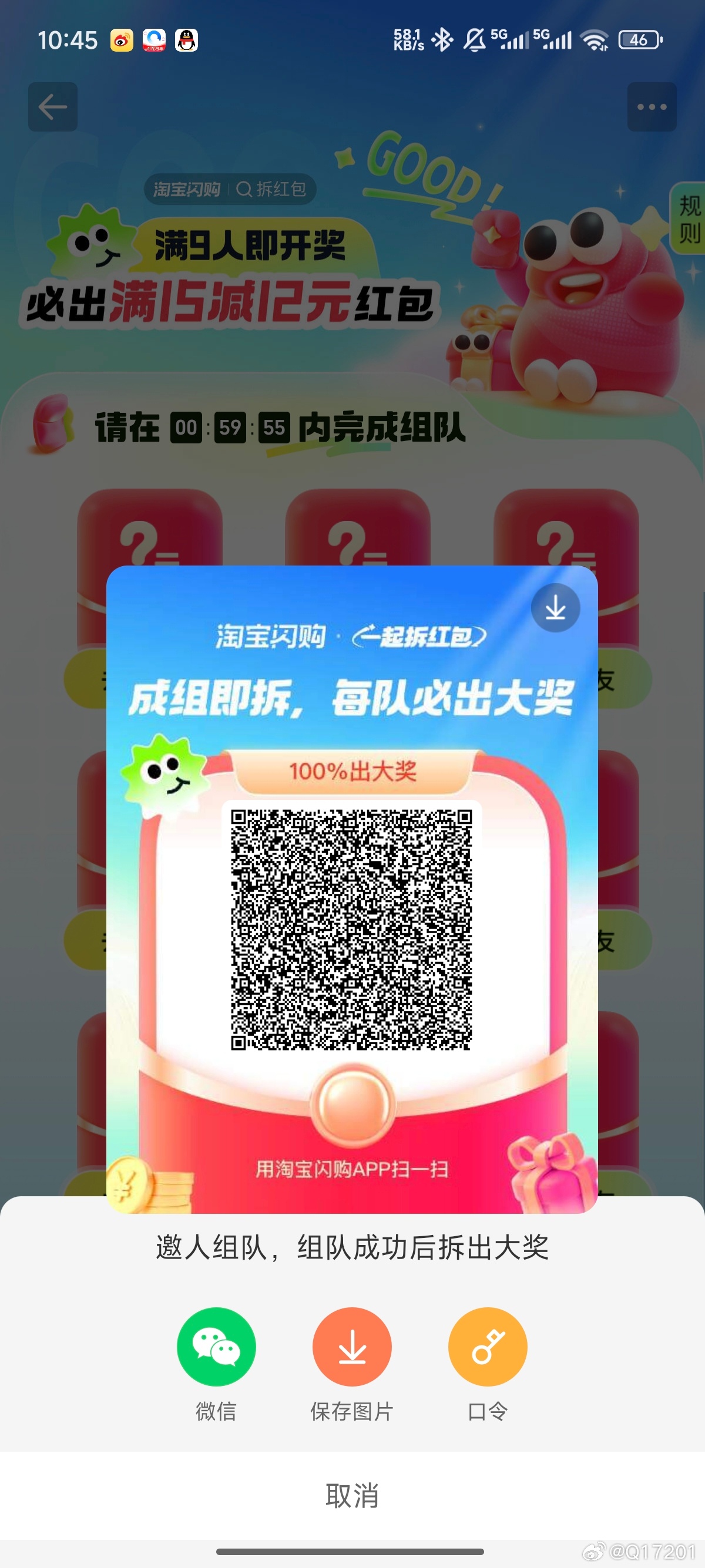
Task: Go back using the top arrow
Action: 53,107
